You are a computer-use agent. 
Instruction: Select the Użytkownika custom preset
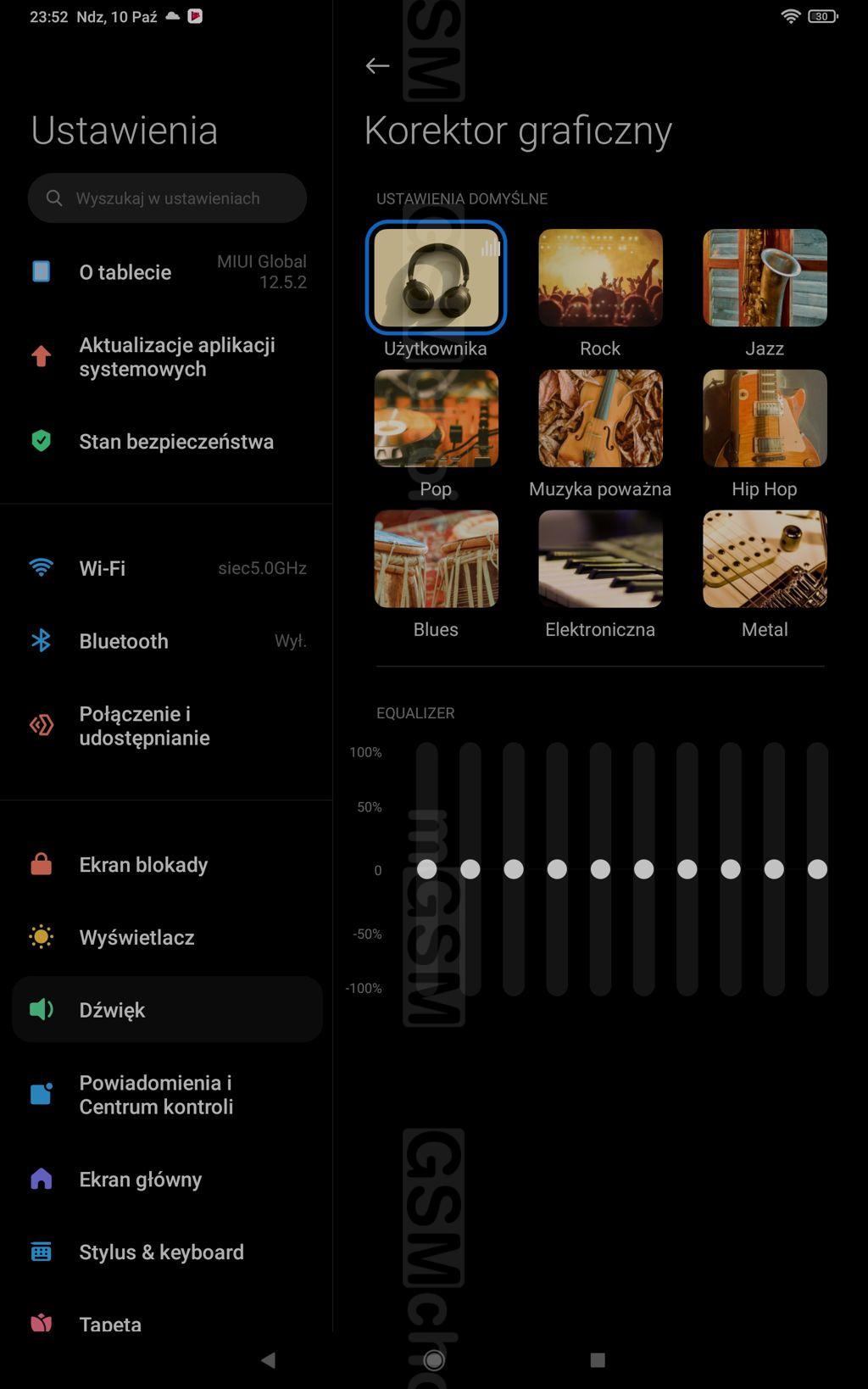436,278
